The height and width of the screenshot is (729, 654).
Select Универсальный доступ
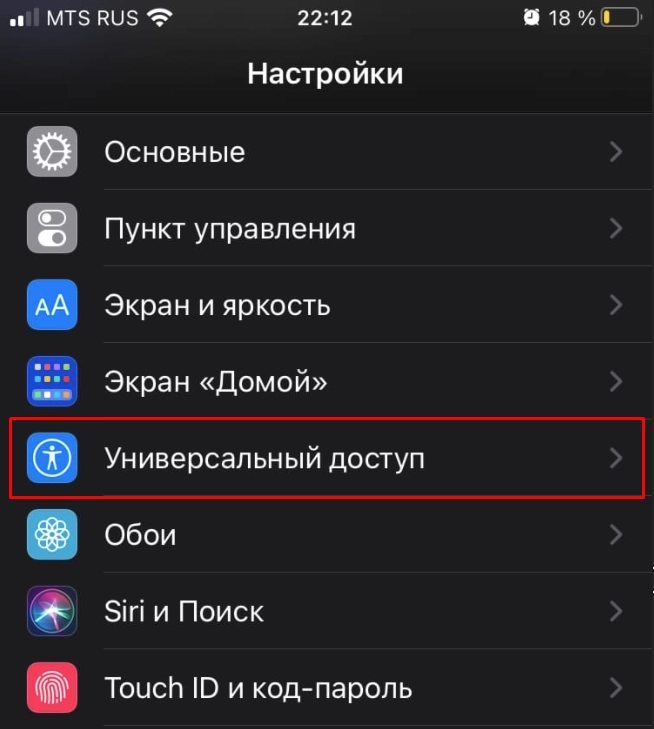point(327,459)
